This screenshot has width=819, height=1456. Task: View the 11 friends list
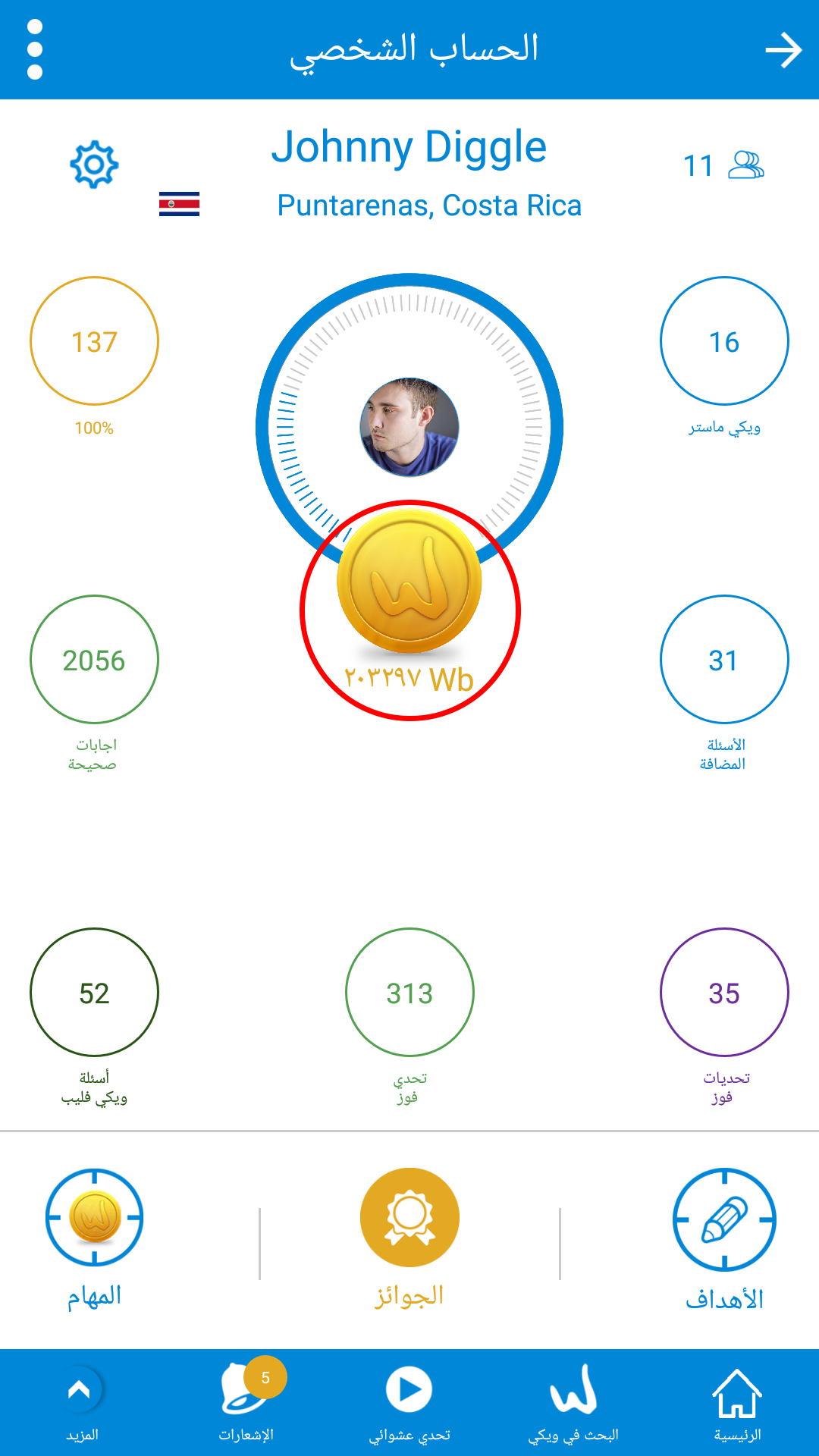pyautogui.click(x=723, y=165)
